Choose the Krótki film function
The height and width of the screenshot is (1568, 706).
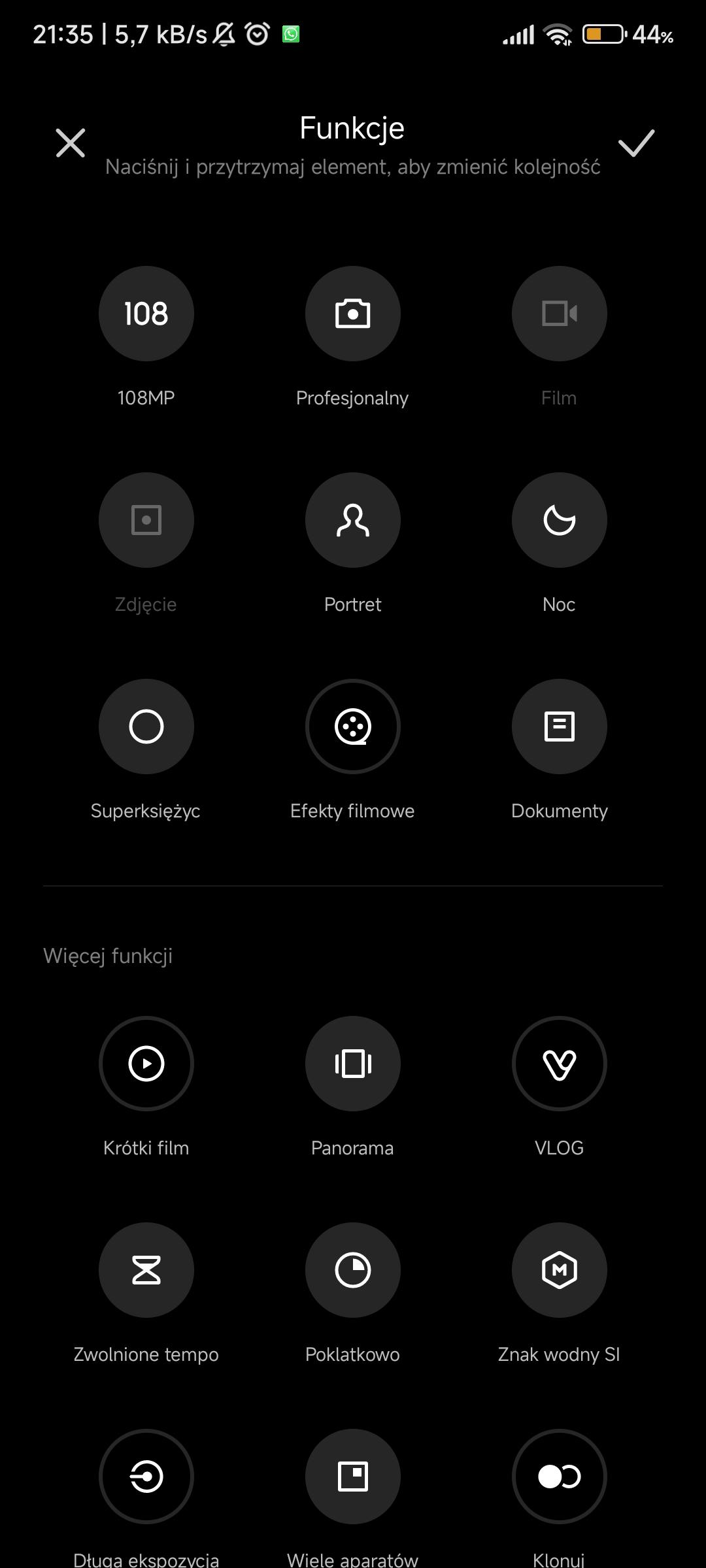click(x=146, y=1064)
